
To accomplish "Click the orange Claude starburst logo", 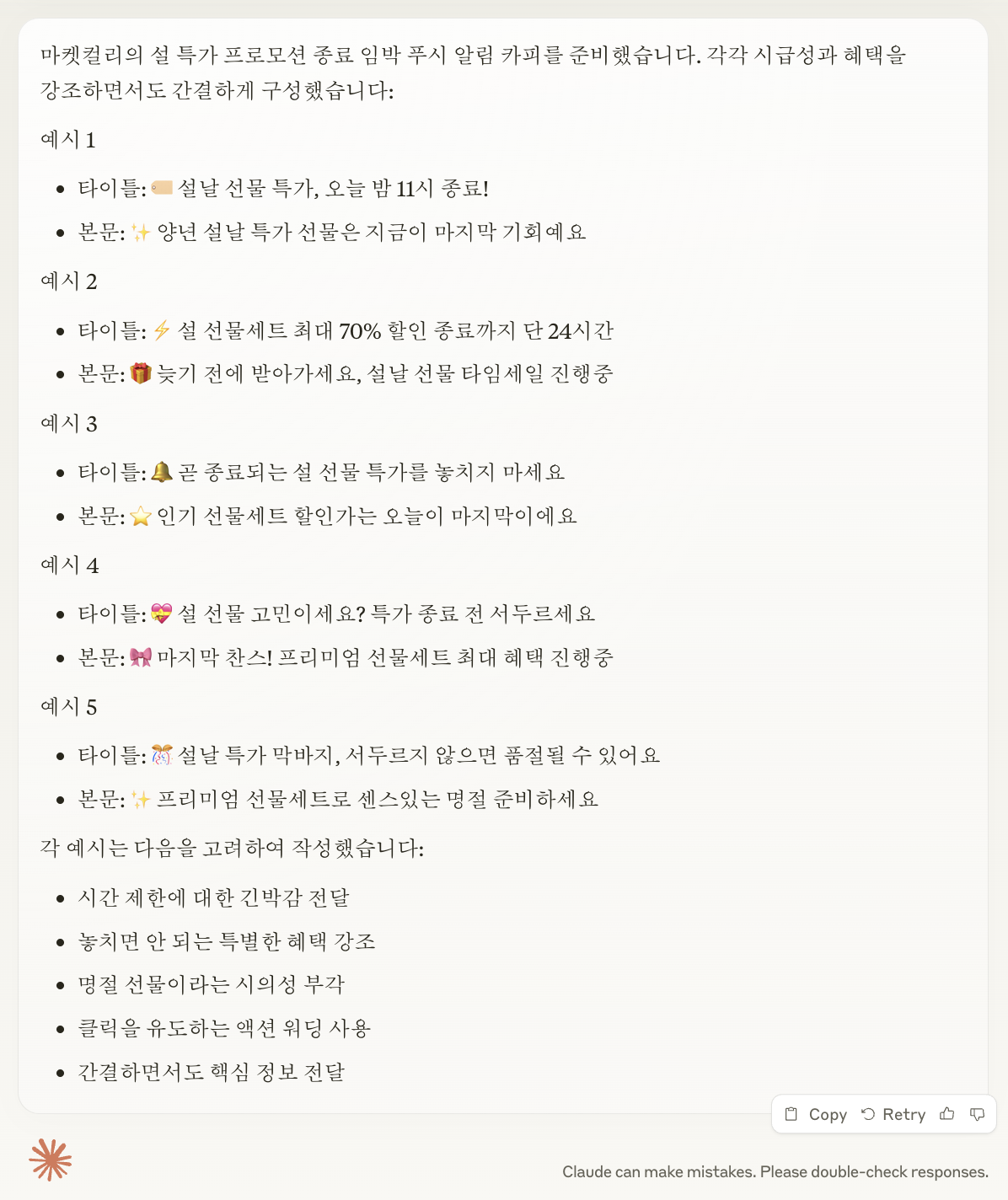I will [49, 1160].
